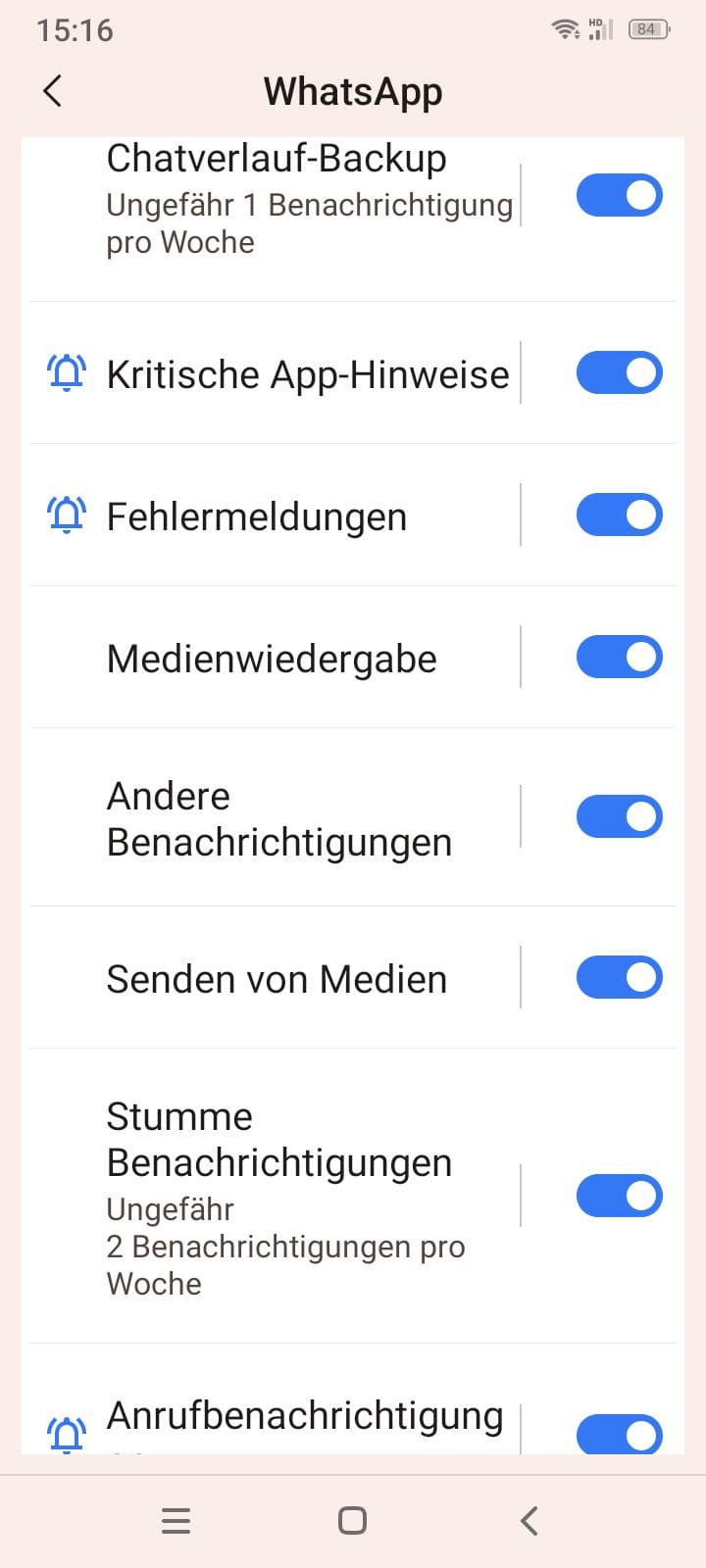
Task: Turn off Stumme Benachrichtigungen toggle
Action: [619, 1196]
